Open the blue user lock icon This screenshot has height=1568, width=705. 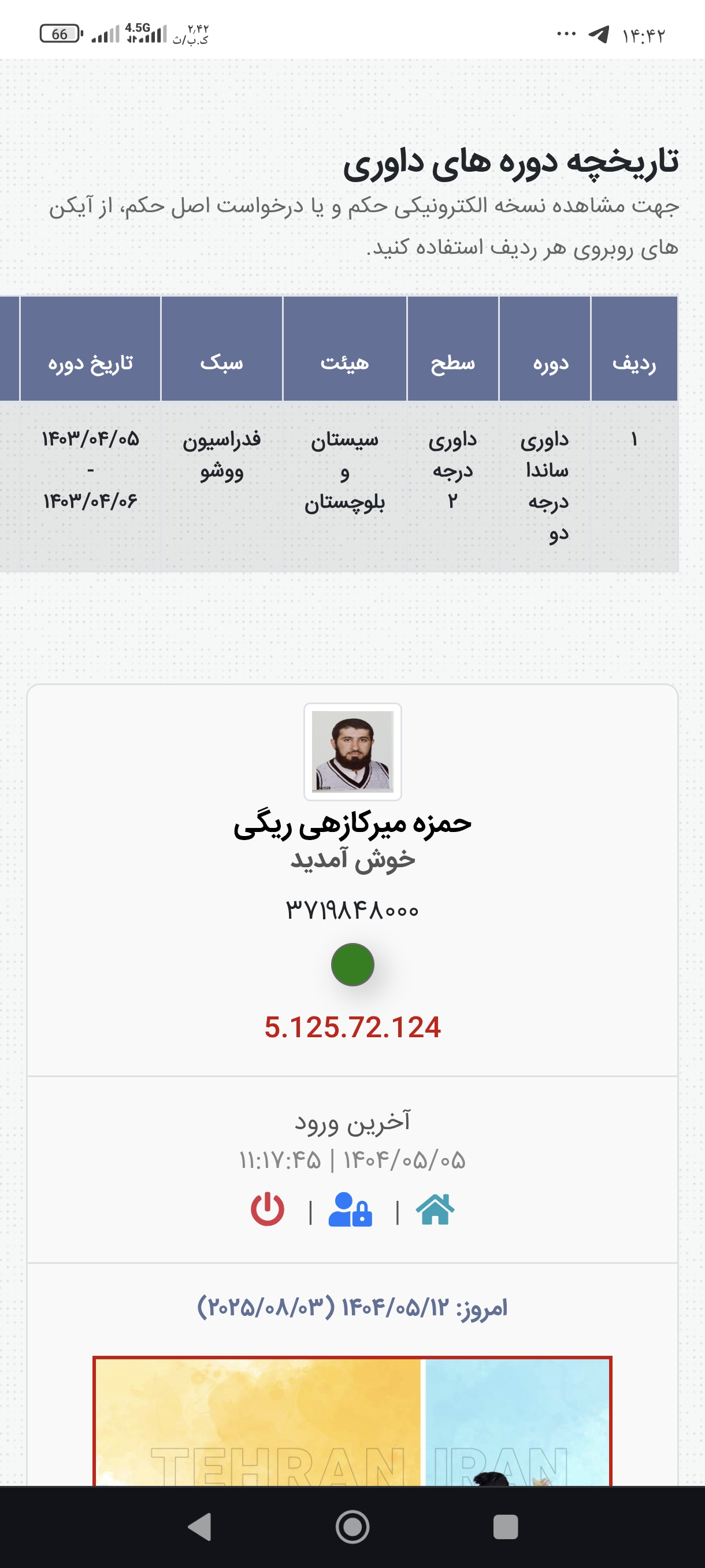coord(350,1209)
